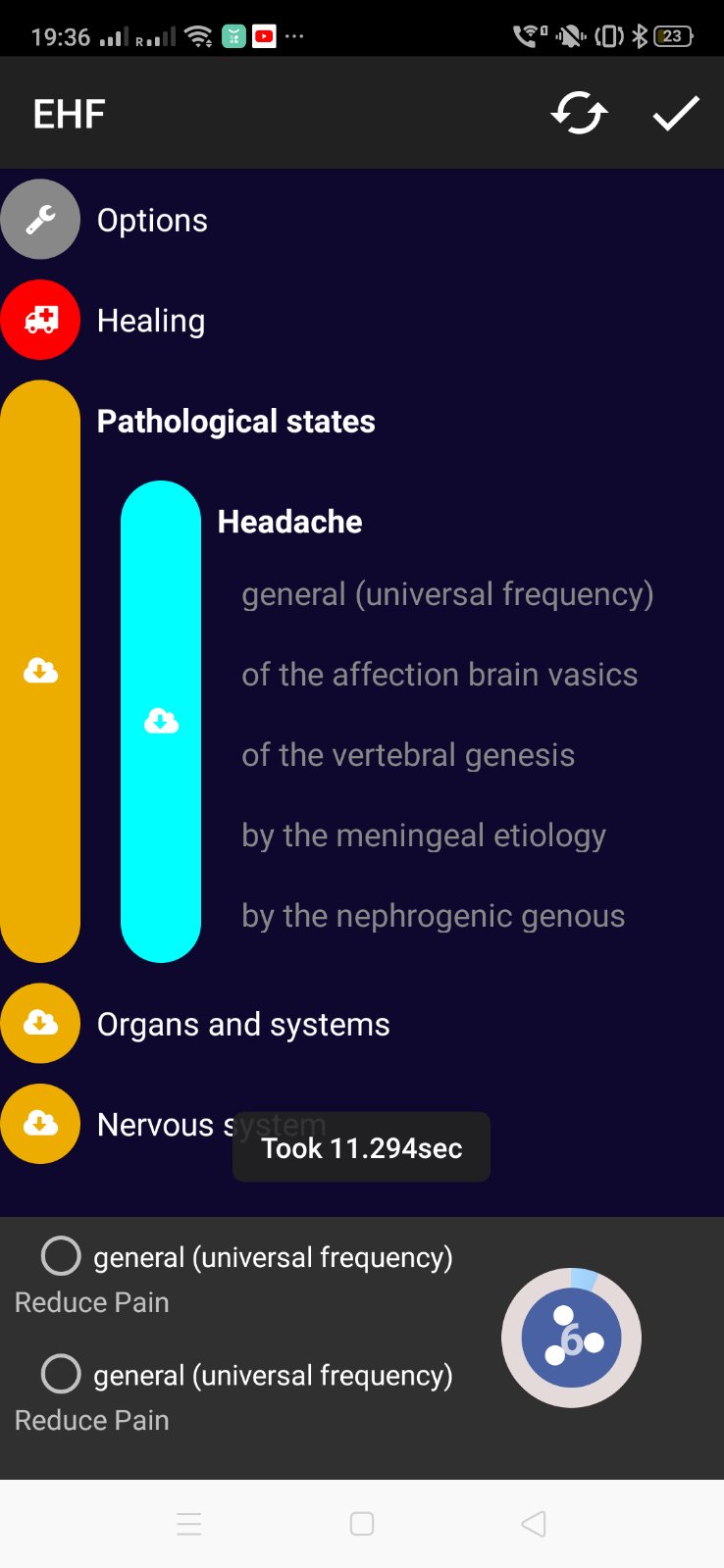Image resolution: width=724 pixels, height=1568 pixels.
Task: Go back using the system back button
Action: click(534, 1524)
